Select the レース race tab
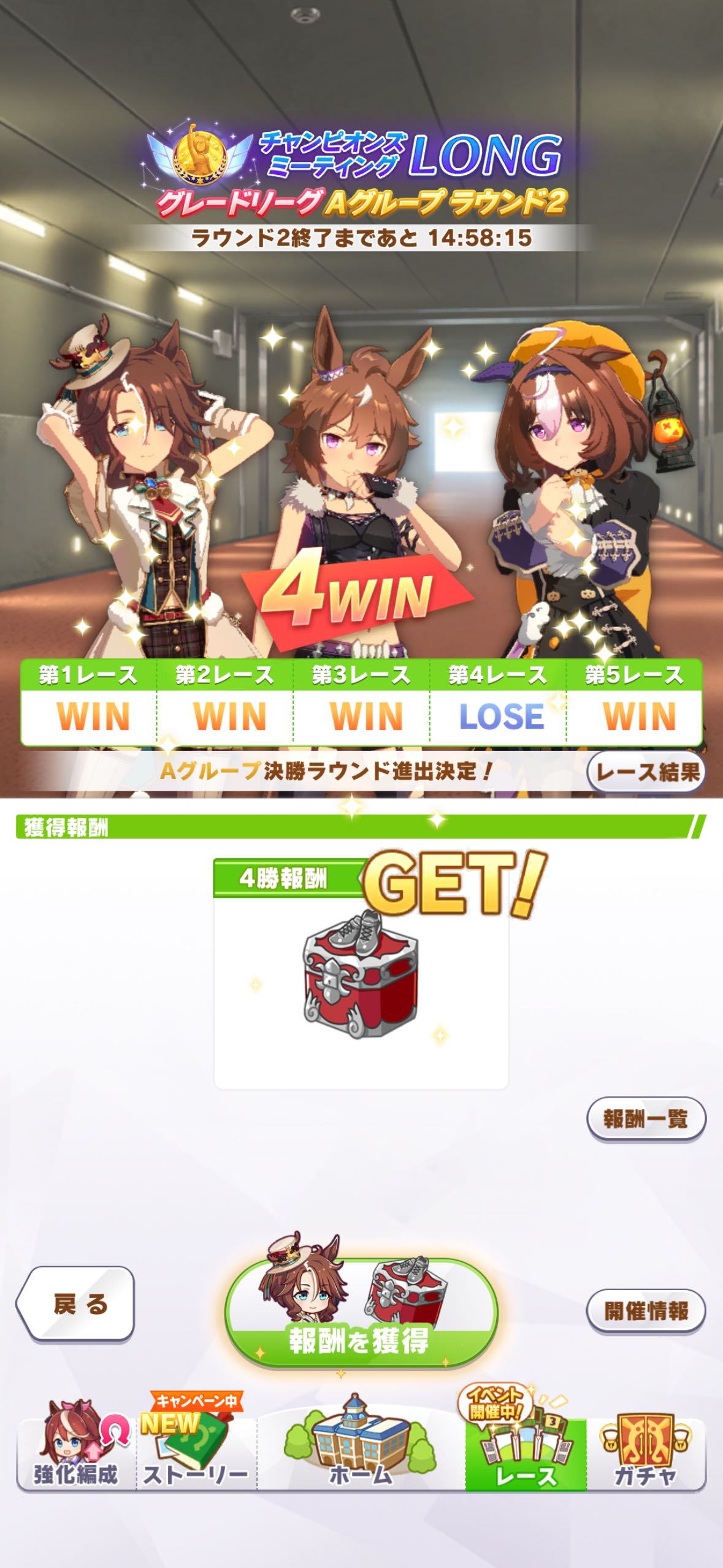Viewport: 723px width, 1568px height. click(x=526, y=1457)
